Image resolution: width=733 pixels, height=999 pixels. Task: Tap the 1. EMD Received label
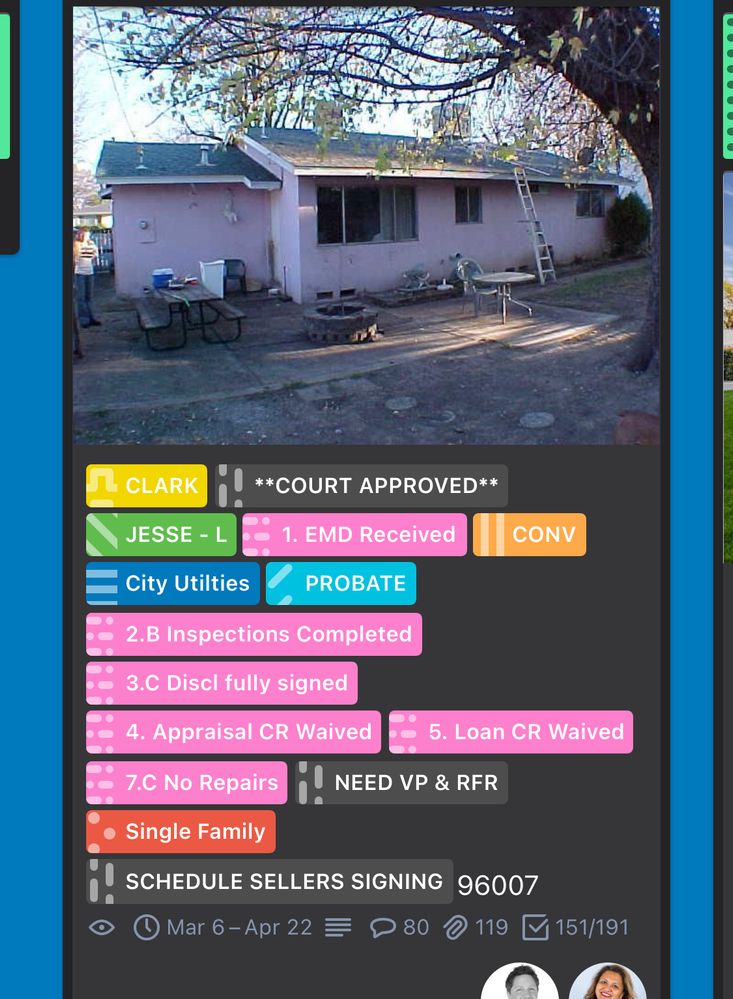point(354,535)
